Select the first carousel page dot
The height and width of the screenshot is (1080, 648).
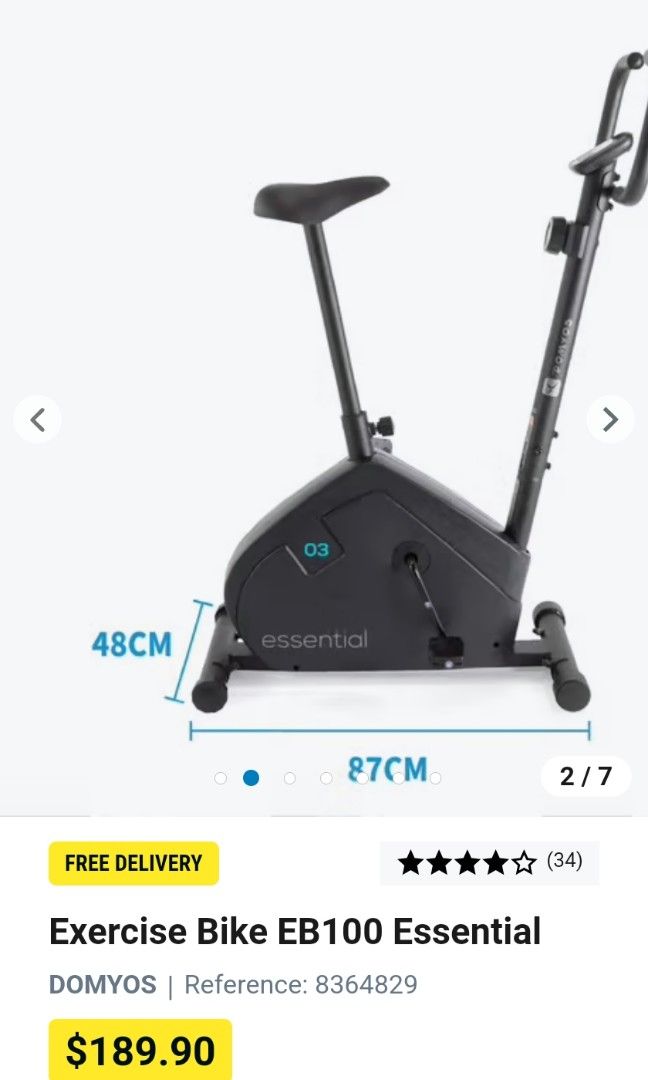point(220,778)
